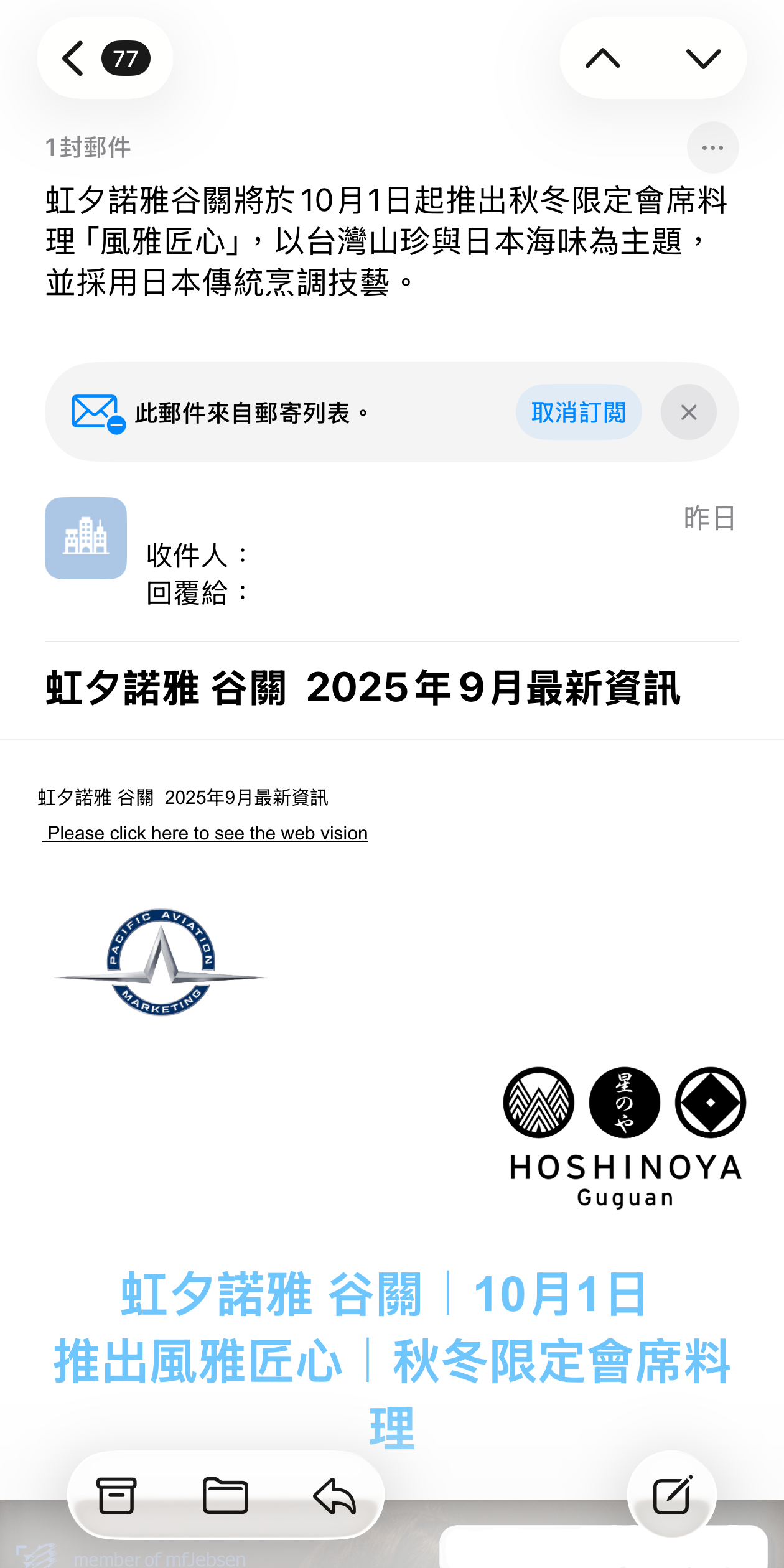
Task: Move this email to a folder
Action: 225,1496
